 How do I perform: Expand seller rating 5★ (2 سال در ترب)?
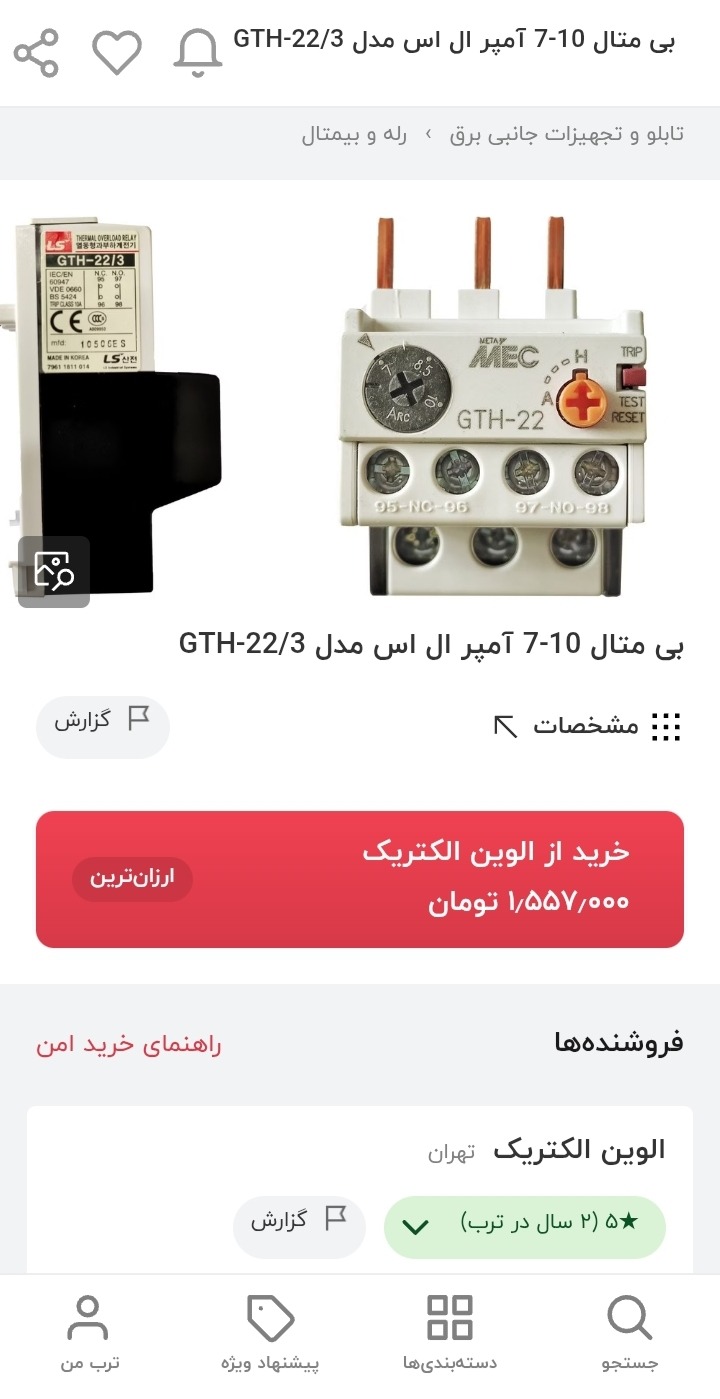pyautogui.click(x=525, y=1227)
